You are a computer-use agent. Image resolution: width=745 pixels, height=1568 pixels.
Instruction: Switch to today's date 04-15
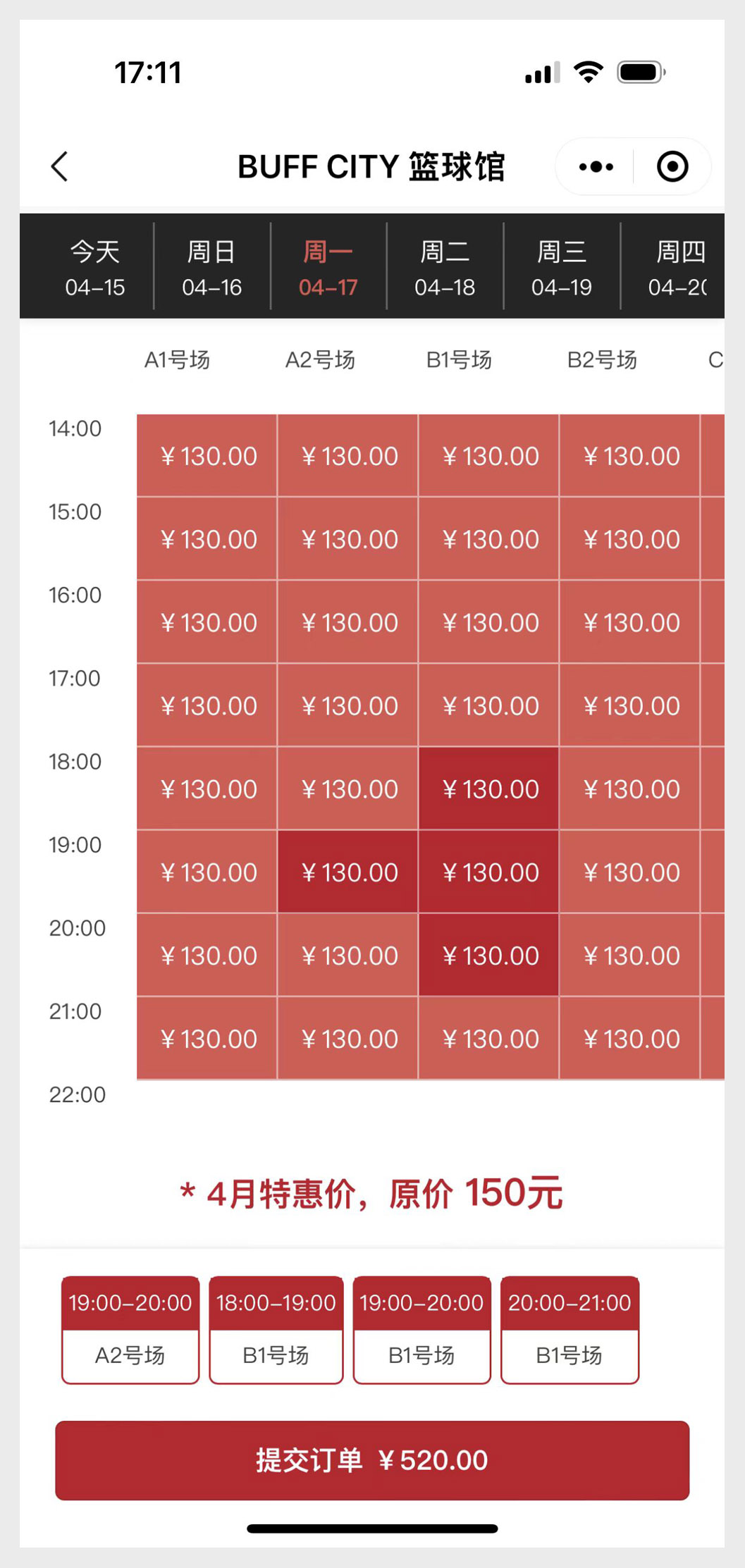[94, 267]
